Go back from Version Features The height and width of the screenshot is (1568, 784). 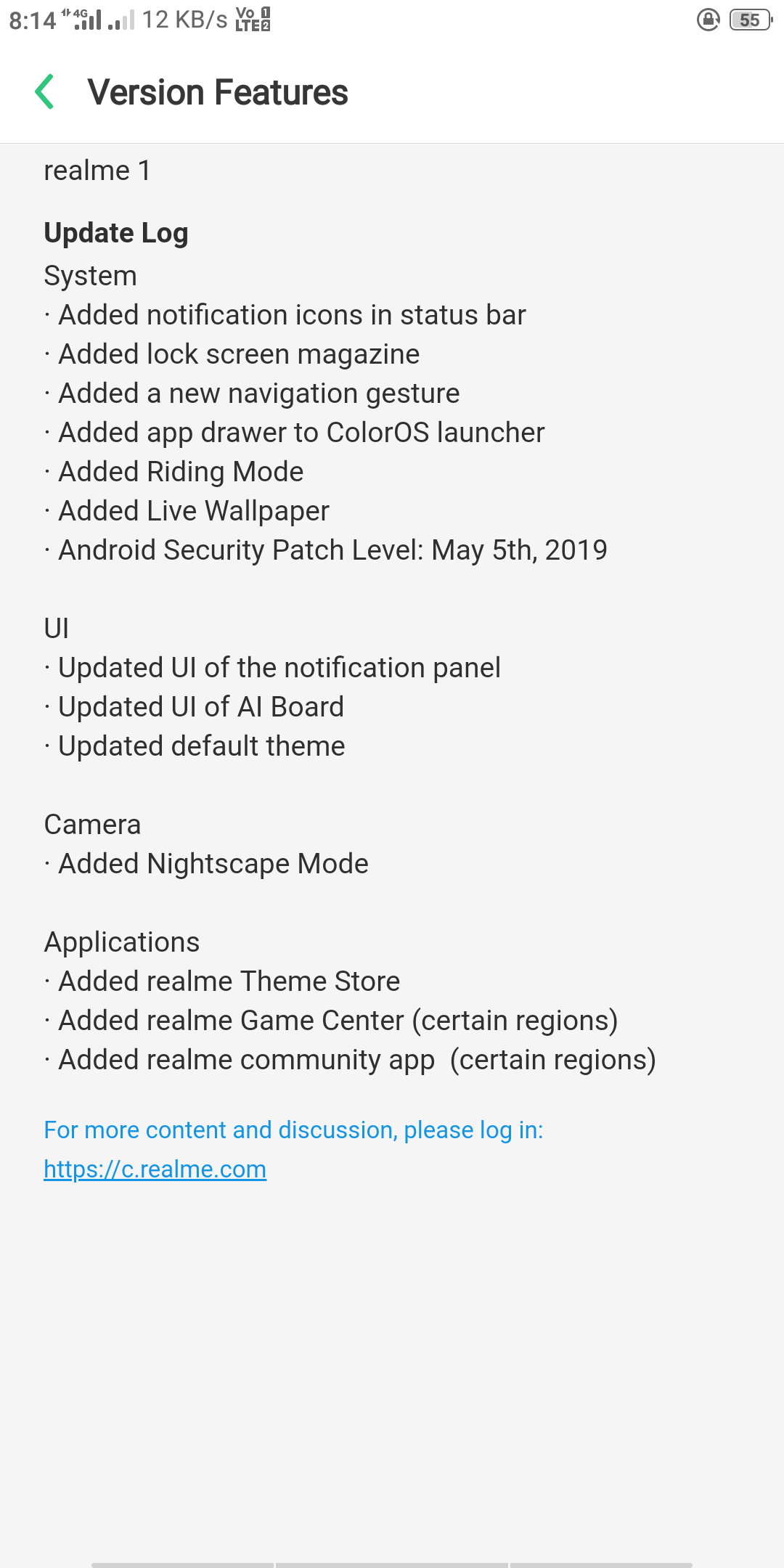click(45, 92)
